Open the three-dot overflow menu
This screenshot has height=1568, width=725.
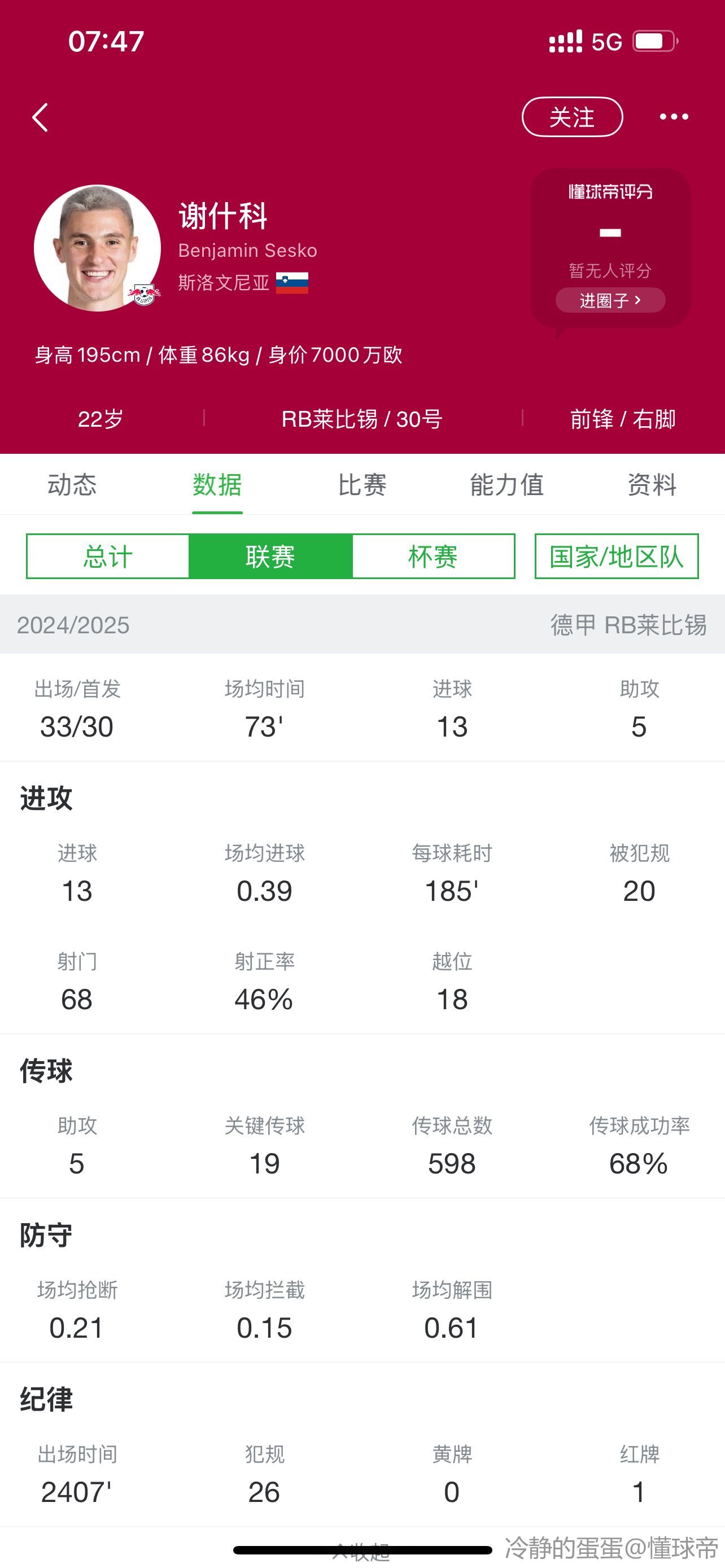coord(673,117)
